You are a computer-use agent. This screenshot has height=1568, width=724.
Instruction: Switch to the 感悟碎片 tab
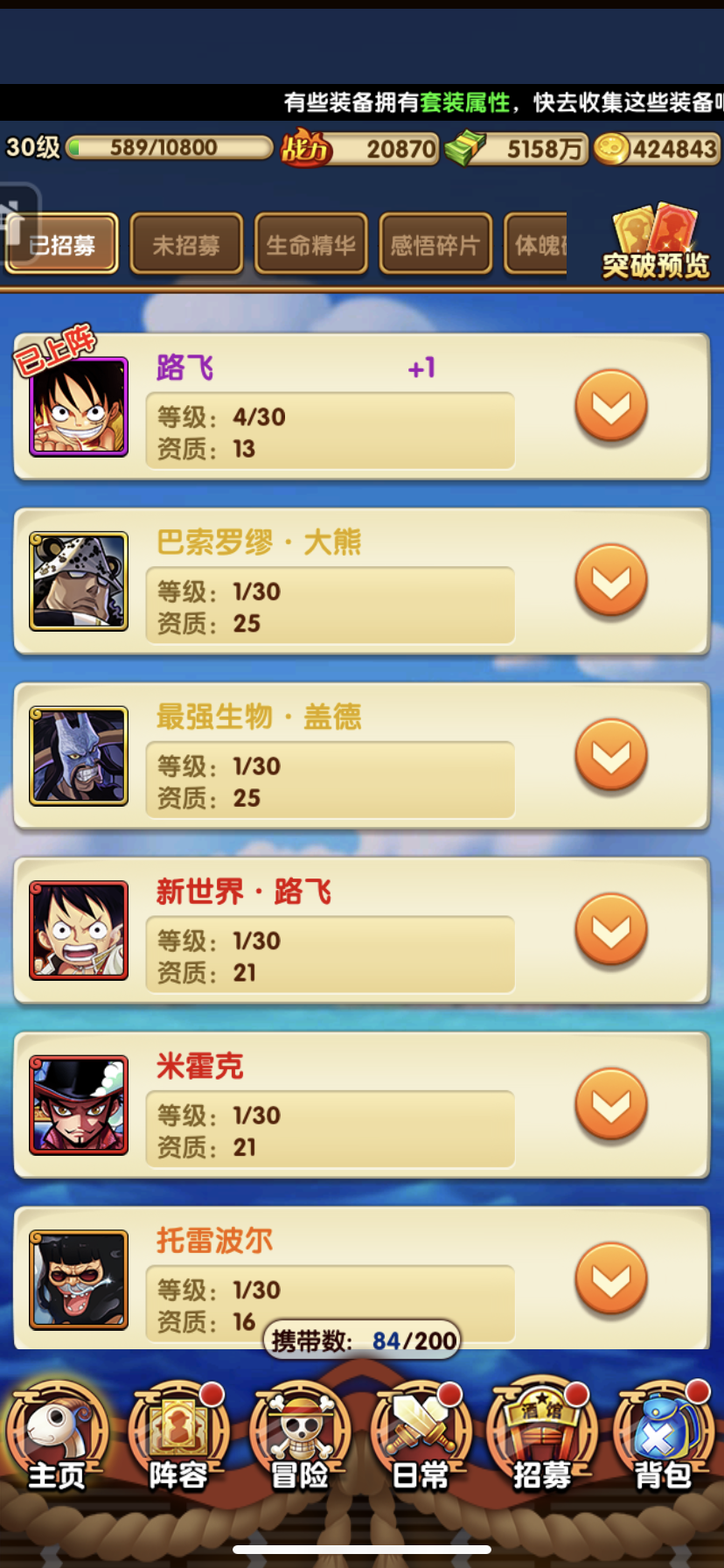pyautogui.click(x=435, y=244)
